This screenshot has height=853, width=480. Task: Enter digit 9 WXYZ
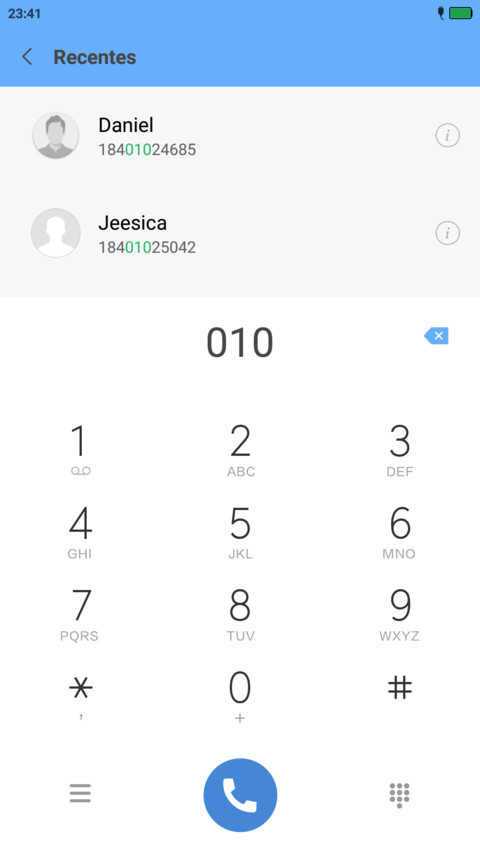tap(400, 615)
